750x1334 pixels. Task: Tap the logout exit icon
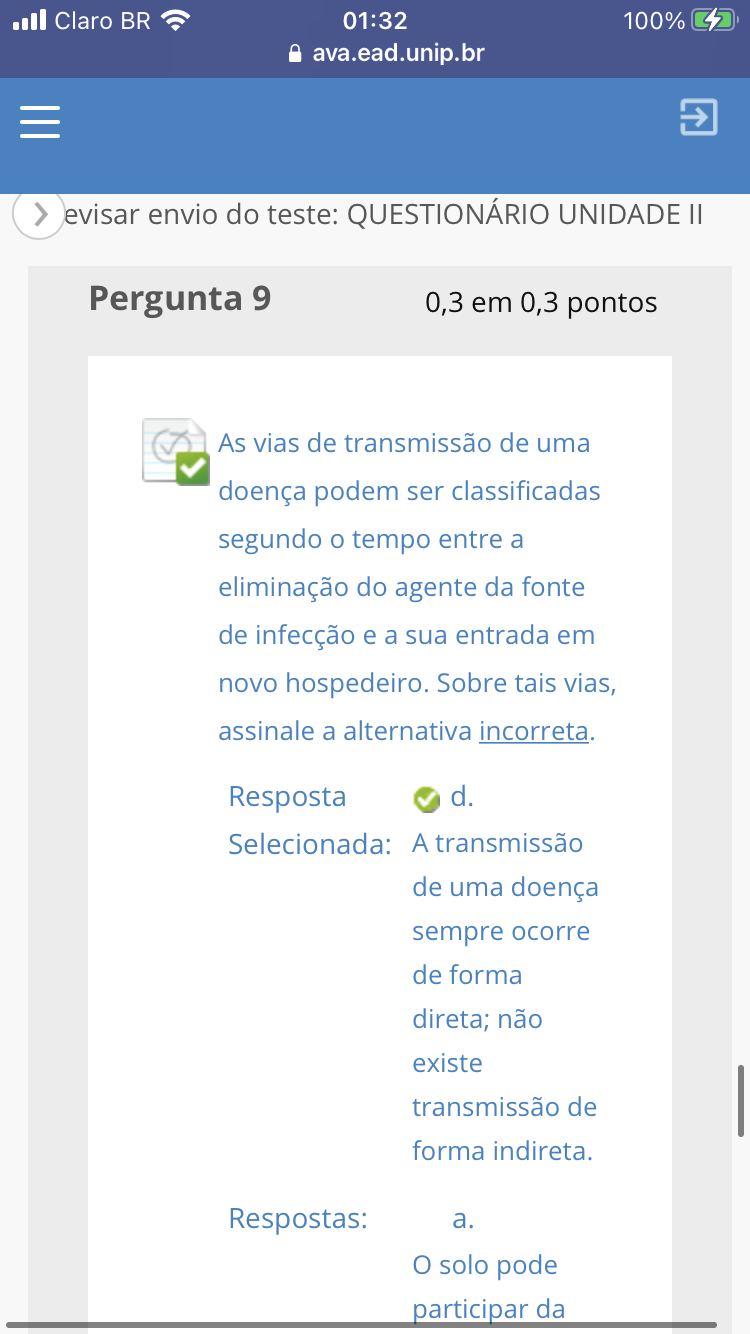coord(698,117)
